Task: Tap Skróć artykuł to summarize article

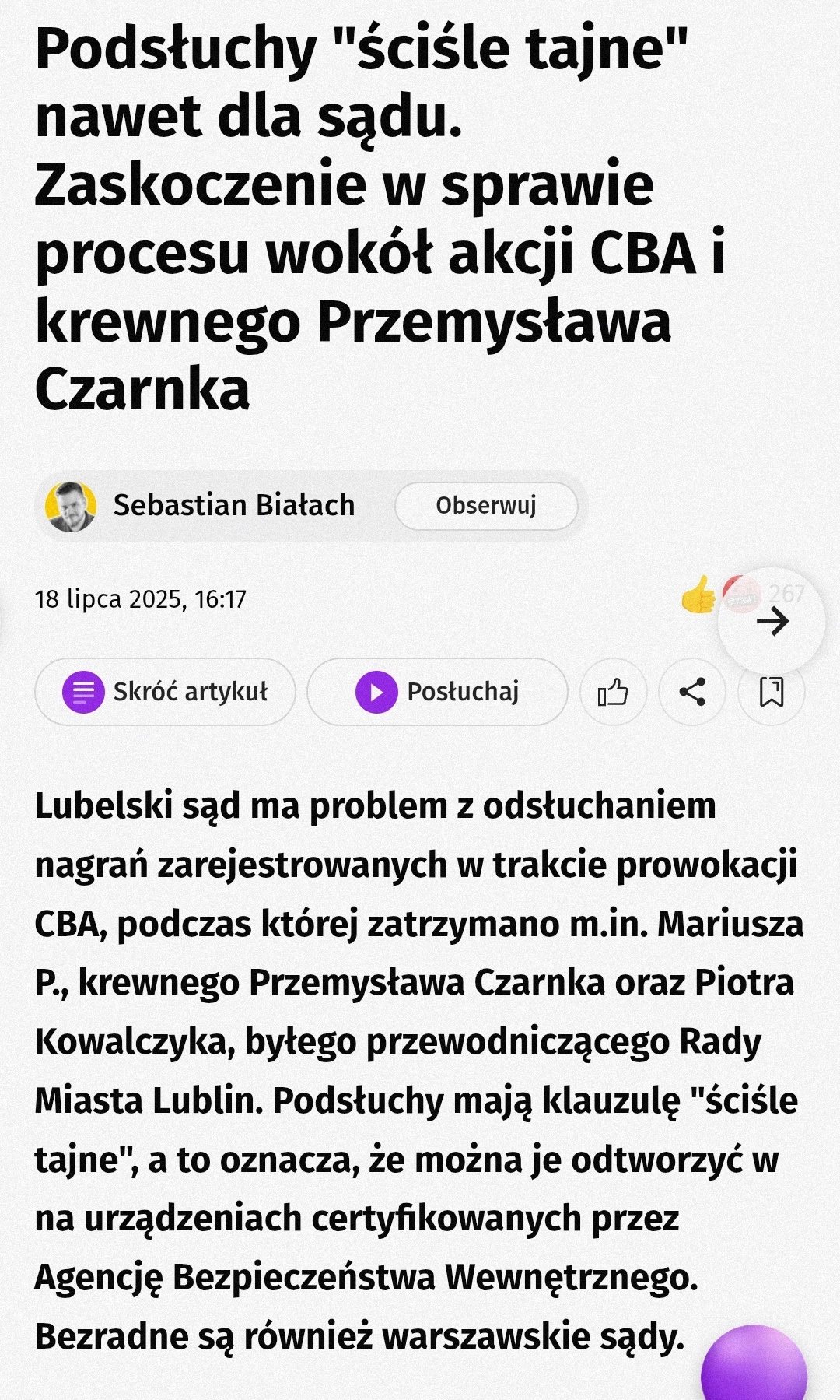Action: (x=165, y=692)
